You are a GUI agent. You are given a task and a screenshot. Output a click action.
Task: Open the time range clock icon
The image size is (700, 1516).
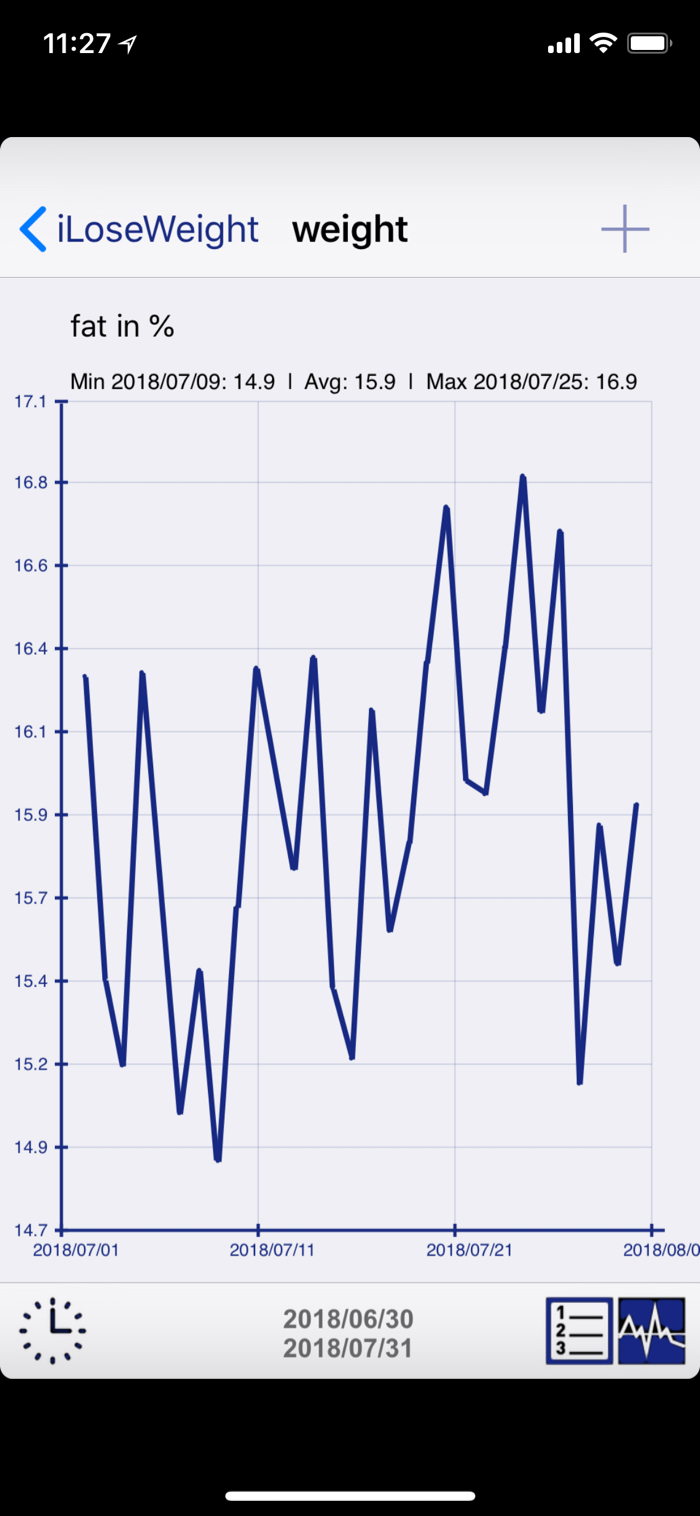click(52, 1331)
